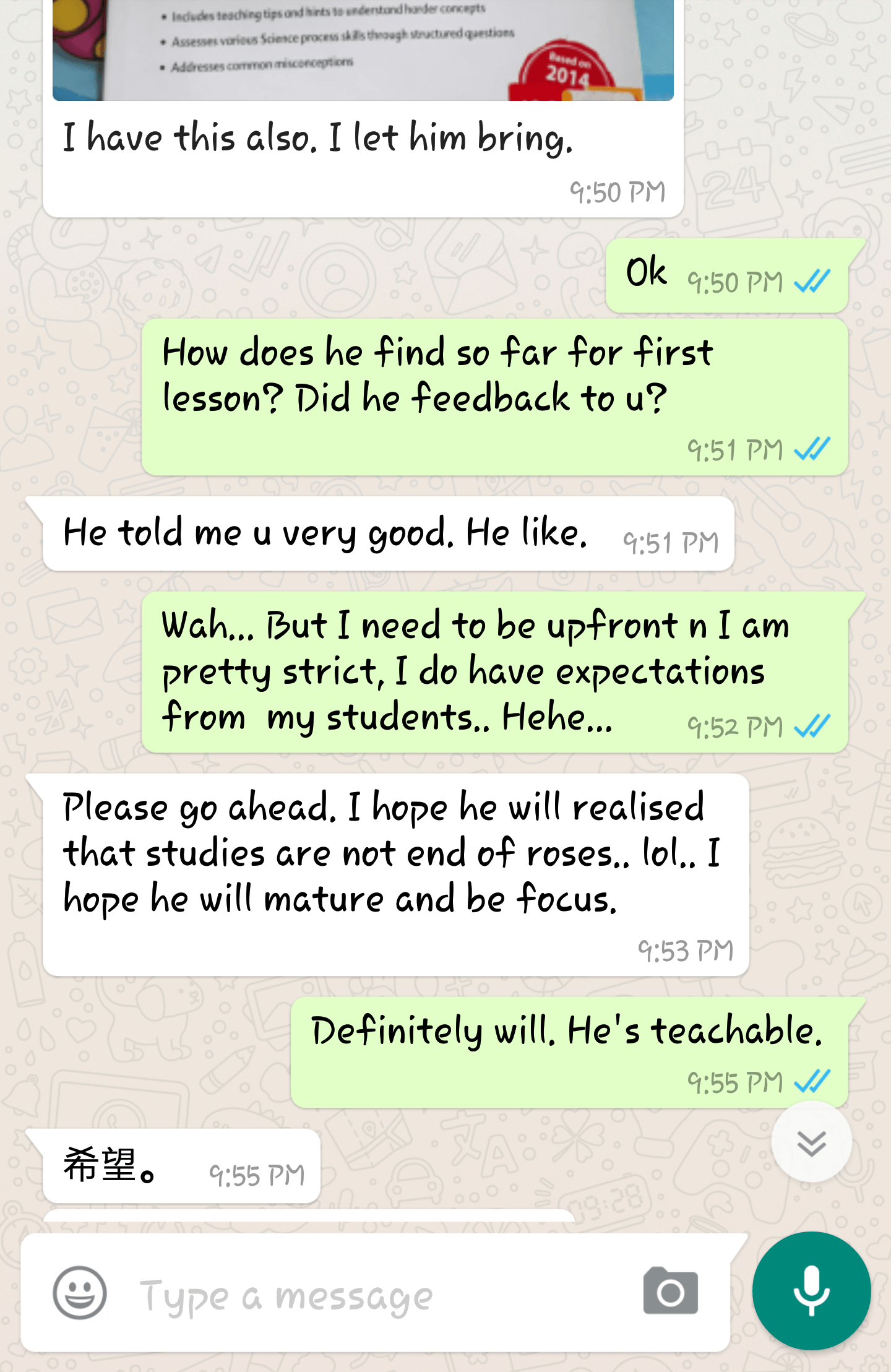Jump to latest messages with down arrows

[811, 1143]
